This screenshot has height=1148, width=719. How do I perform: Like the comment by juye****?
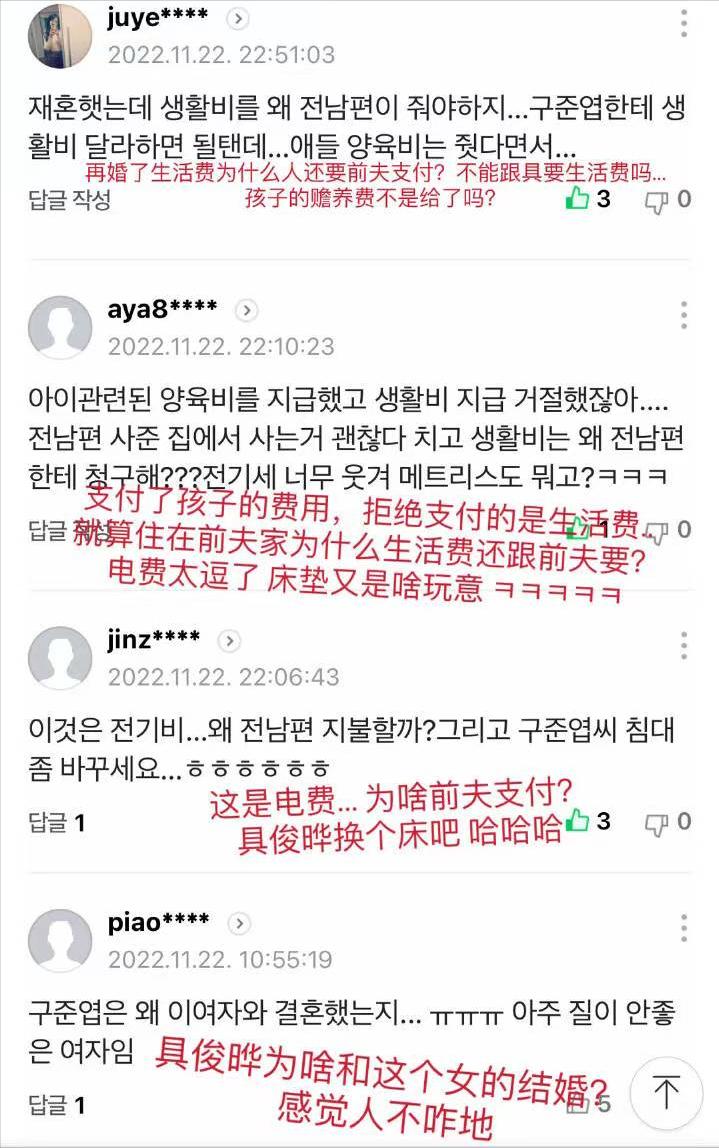(x=578, y=199)
